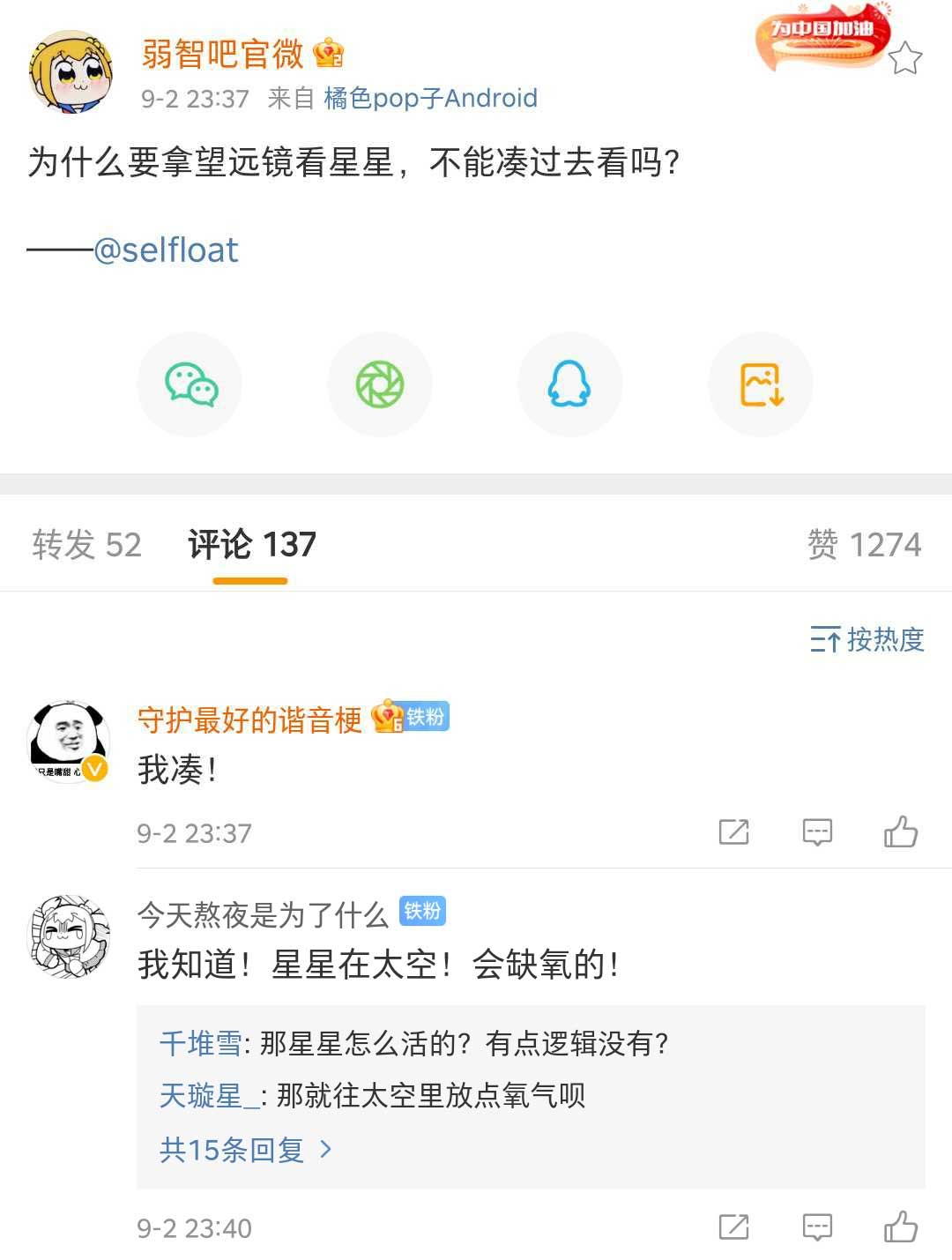Reply to 今天熬夜是为了什么's comment
This screenshot has height=1260, width=952.
[x=817, y=1226]
